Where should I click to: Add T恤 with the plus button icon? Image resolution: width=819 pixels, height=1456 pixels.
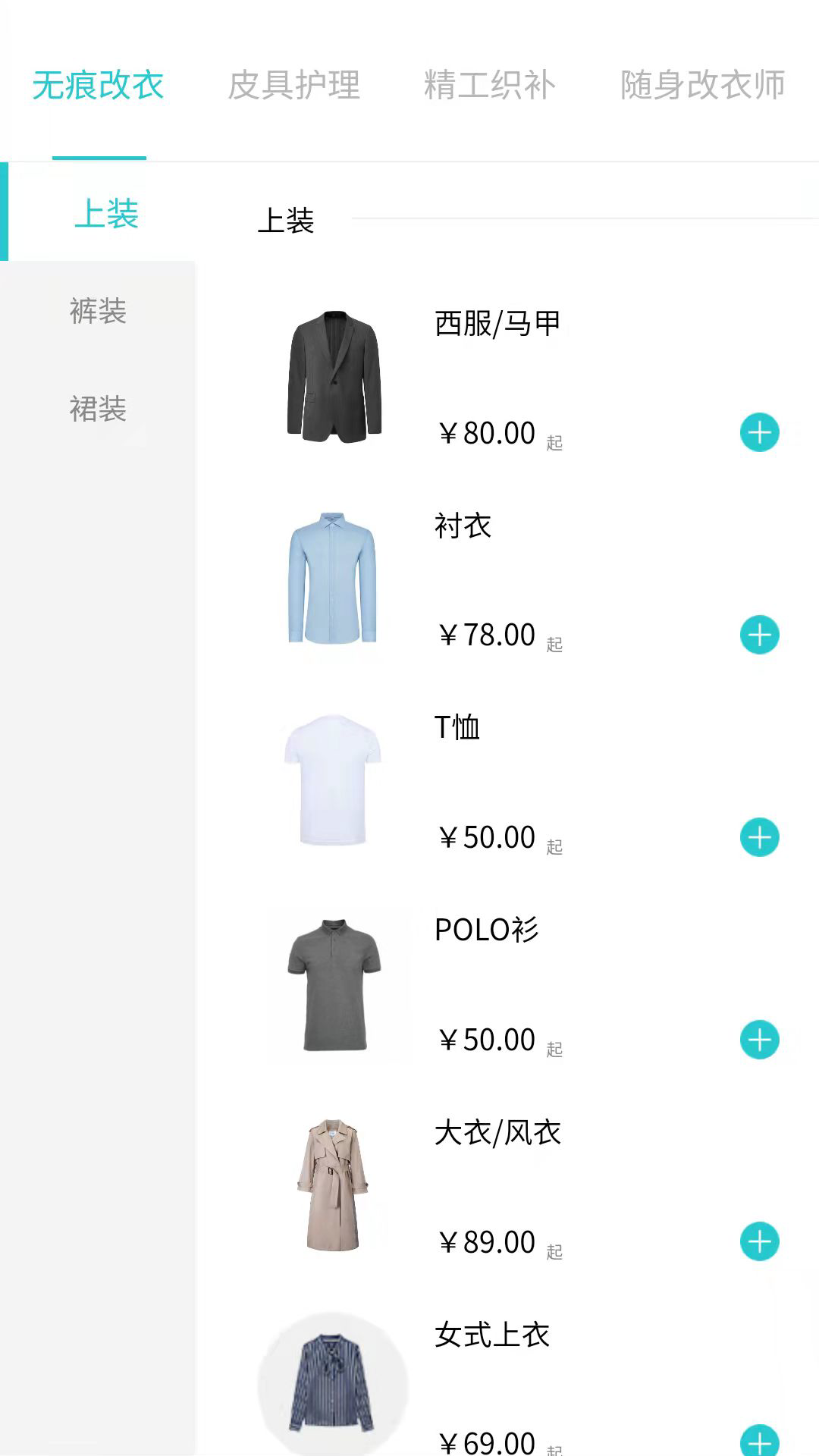pos(760,836)
